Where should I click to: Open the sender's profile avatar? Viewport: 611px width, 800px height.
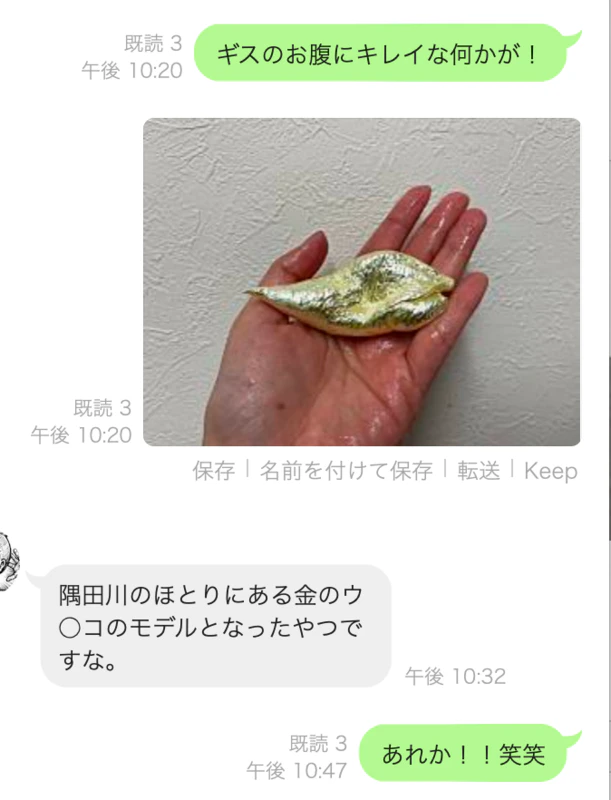point(8,562)
